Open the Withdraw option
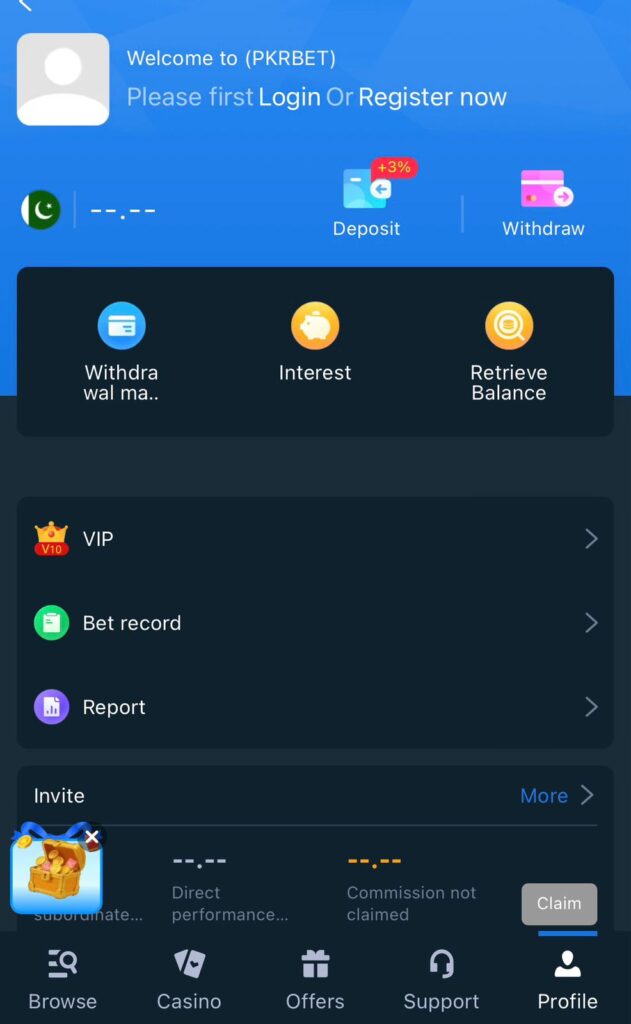The image size is (631, 1024). click(543, 201)
